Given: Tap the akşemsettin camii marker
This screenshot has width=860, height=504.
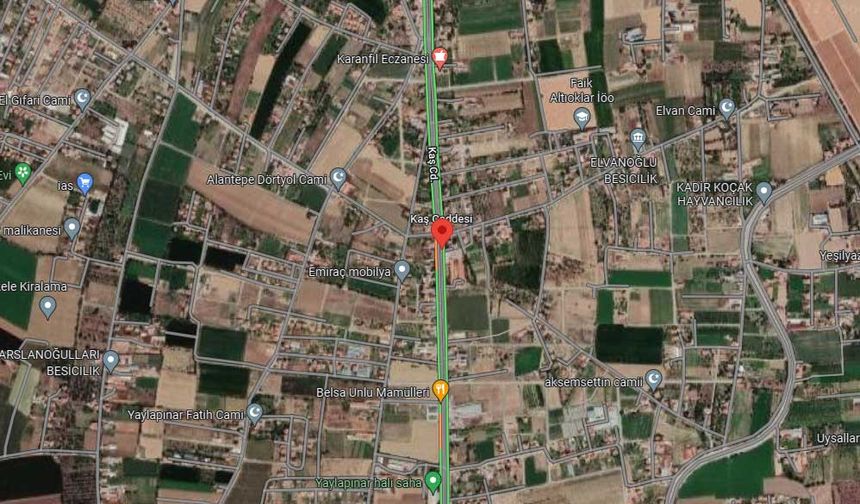Looking at the screenshot, I should [653, 378].
